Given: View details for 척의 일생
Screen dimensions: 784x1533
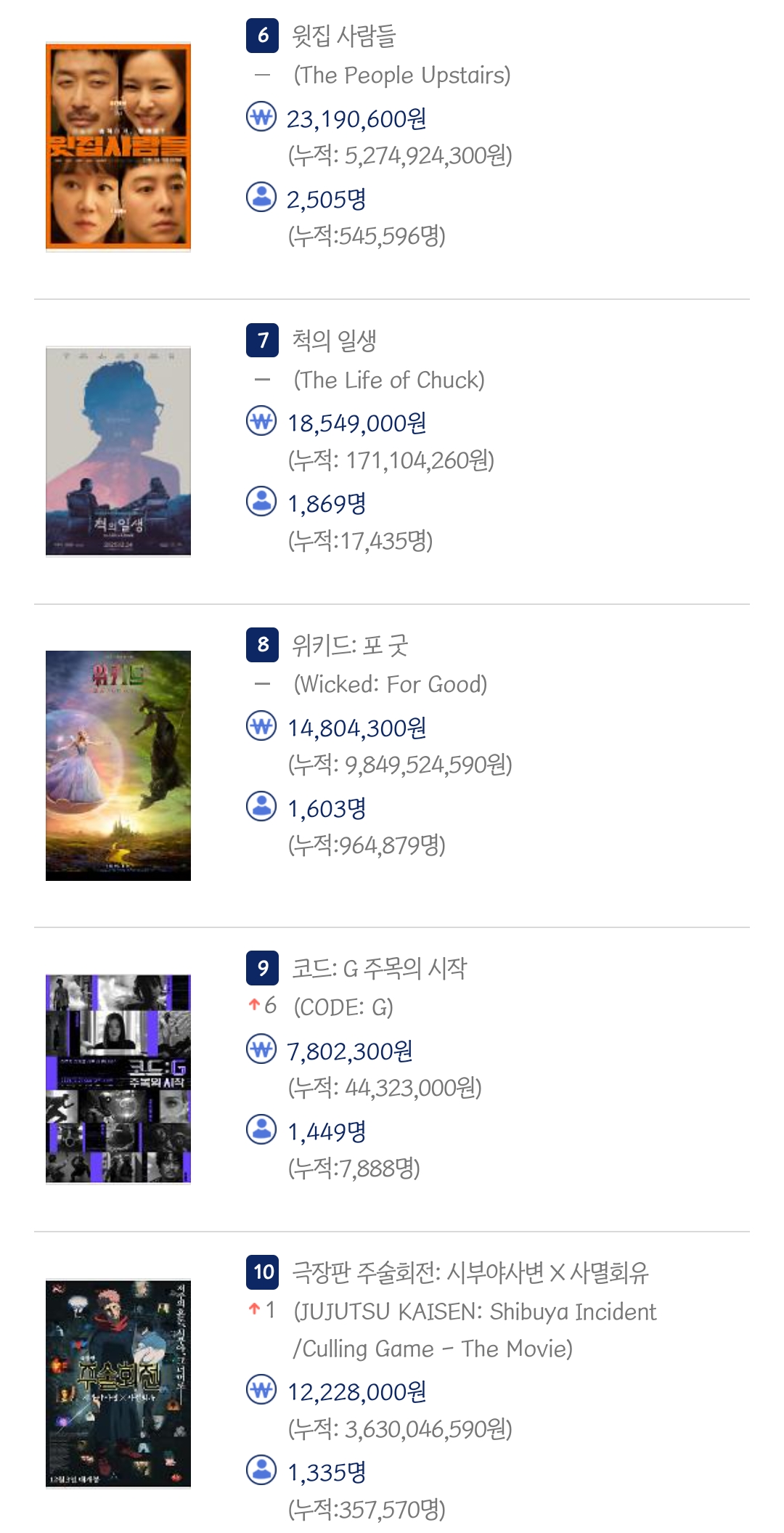Looking at the screenshot, I should tap(334, 341).
